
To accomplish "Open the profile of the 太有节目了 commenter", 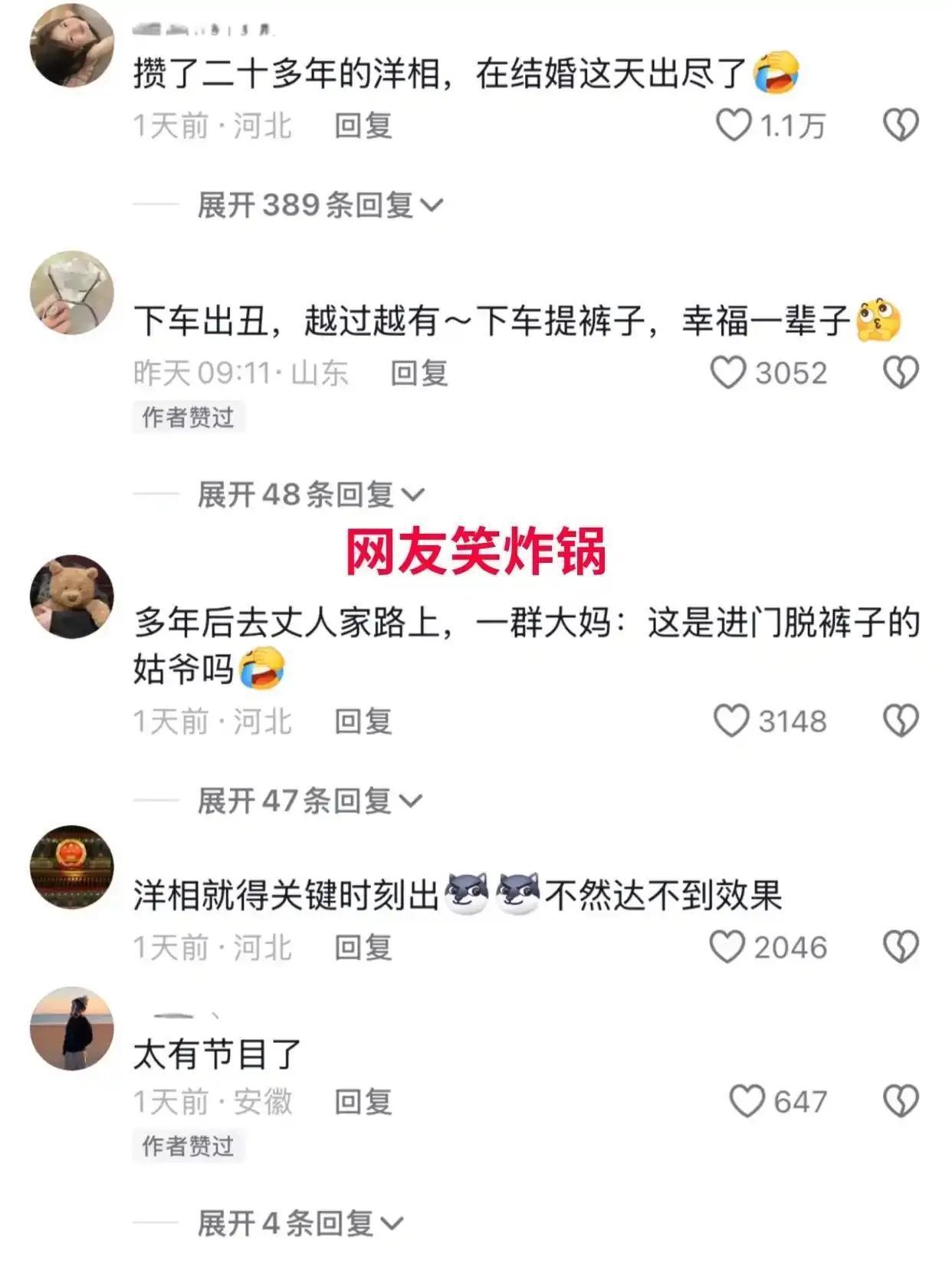I will point(71,1028).
